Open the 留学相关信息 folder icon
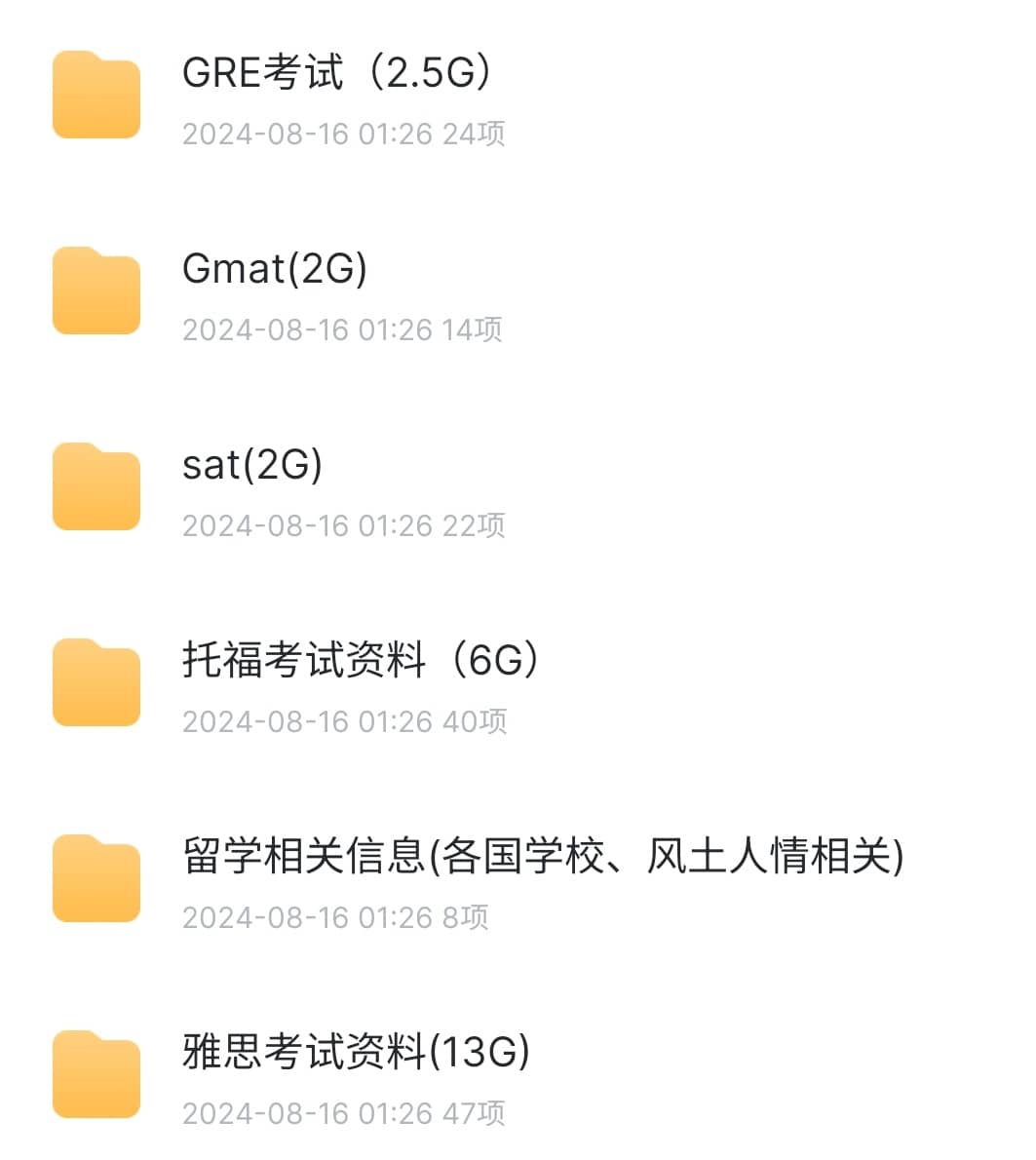The image size is (1036, 1160). click(96, 876)
